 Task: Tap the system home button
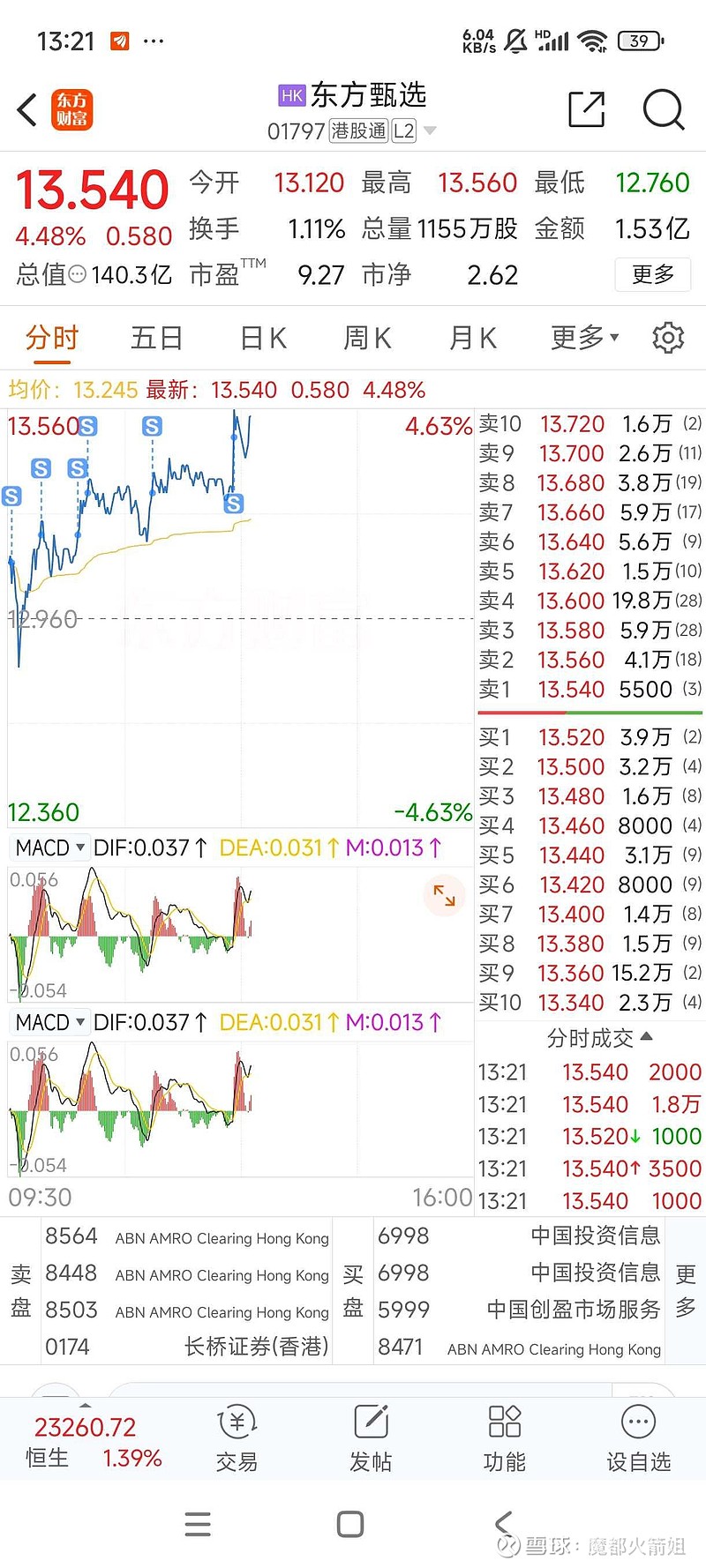click(350, 1524)
